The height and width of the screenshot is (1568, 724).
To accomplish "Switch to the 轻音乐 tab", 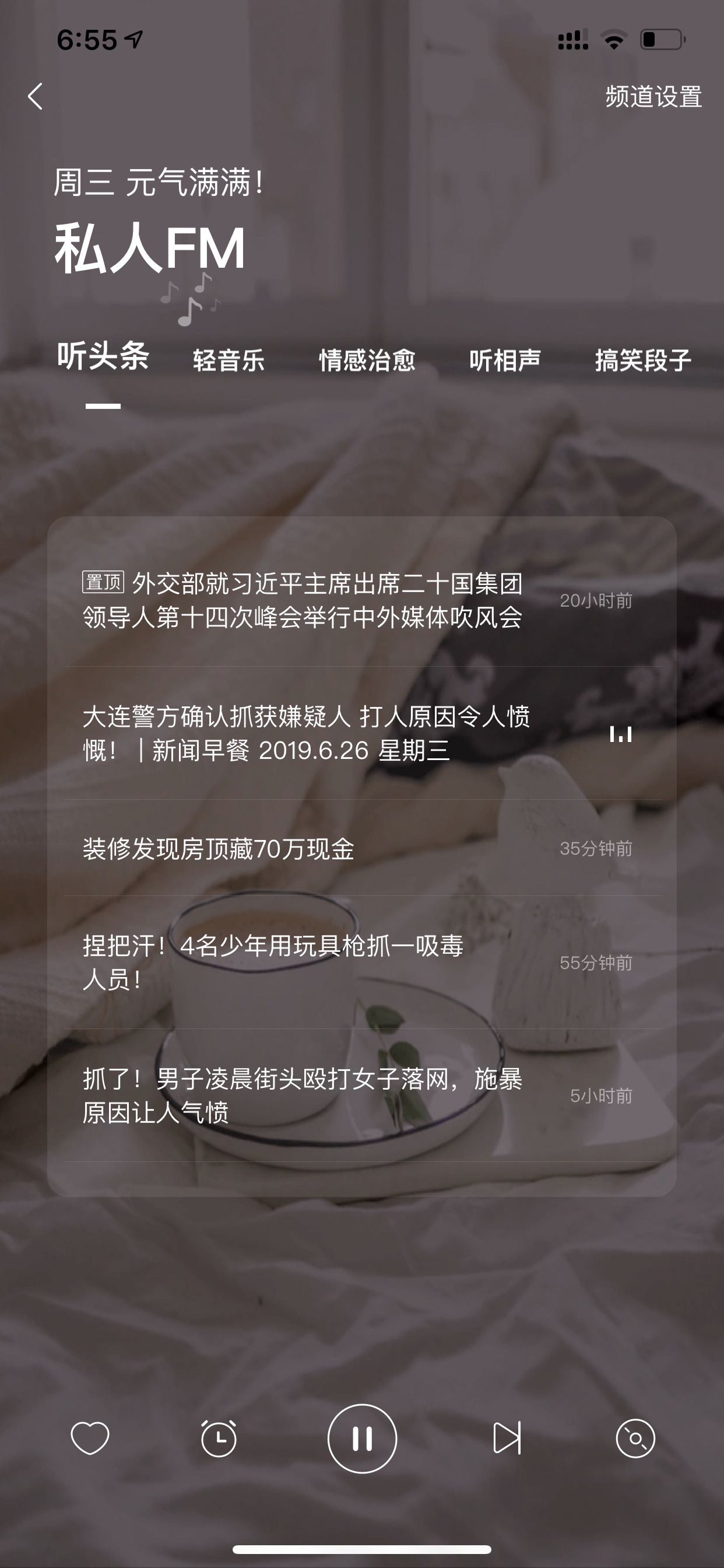I will (x=229, y=360).
